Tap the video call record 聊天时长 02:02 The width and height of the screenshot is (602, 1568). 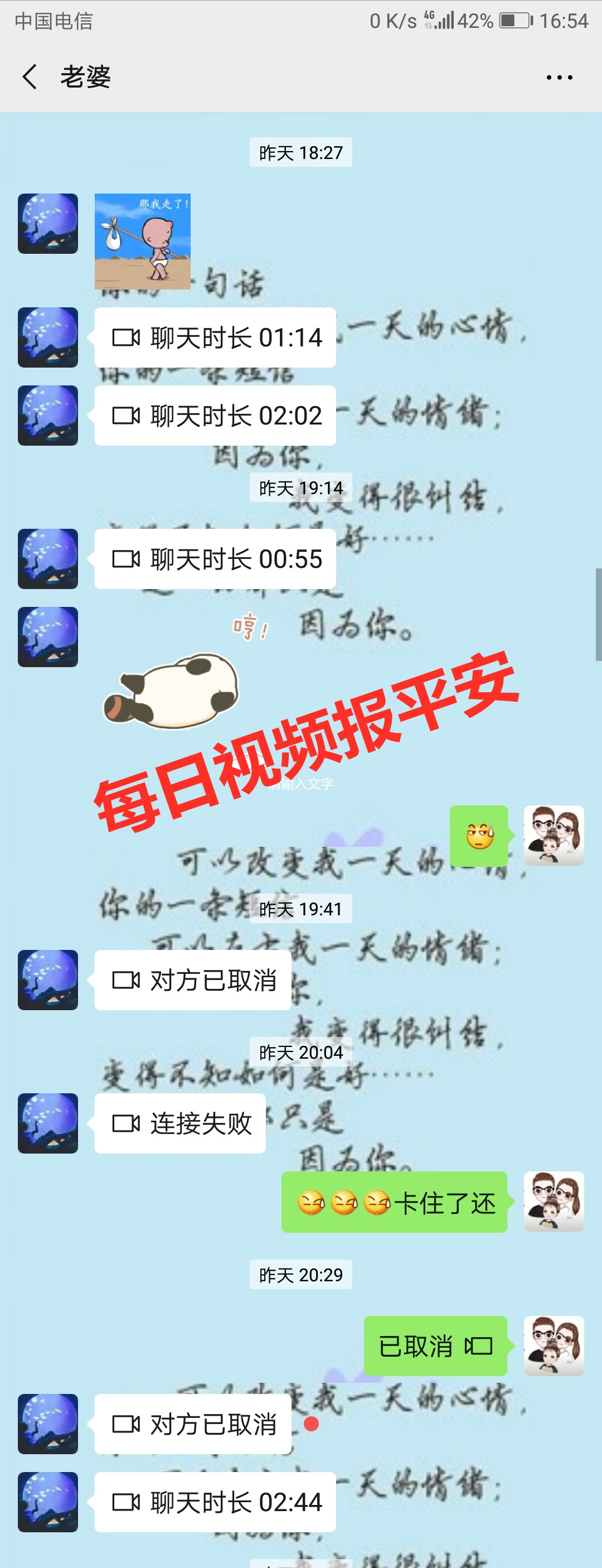(215, 416)
